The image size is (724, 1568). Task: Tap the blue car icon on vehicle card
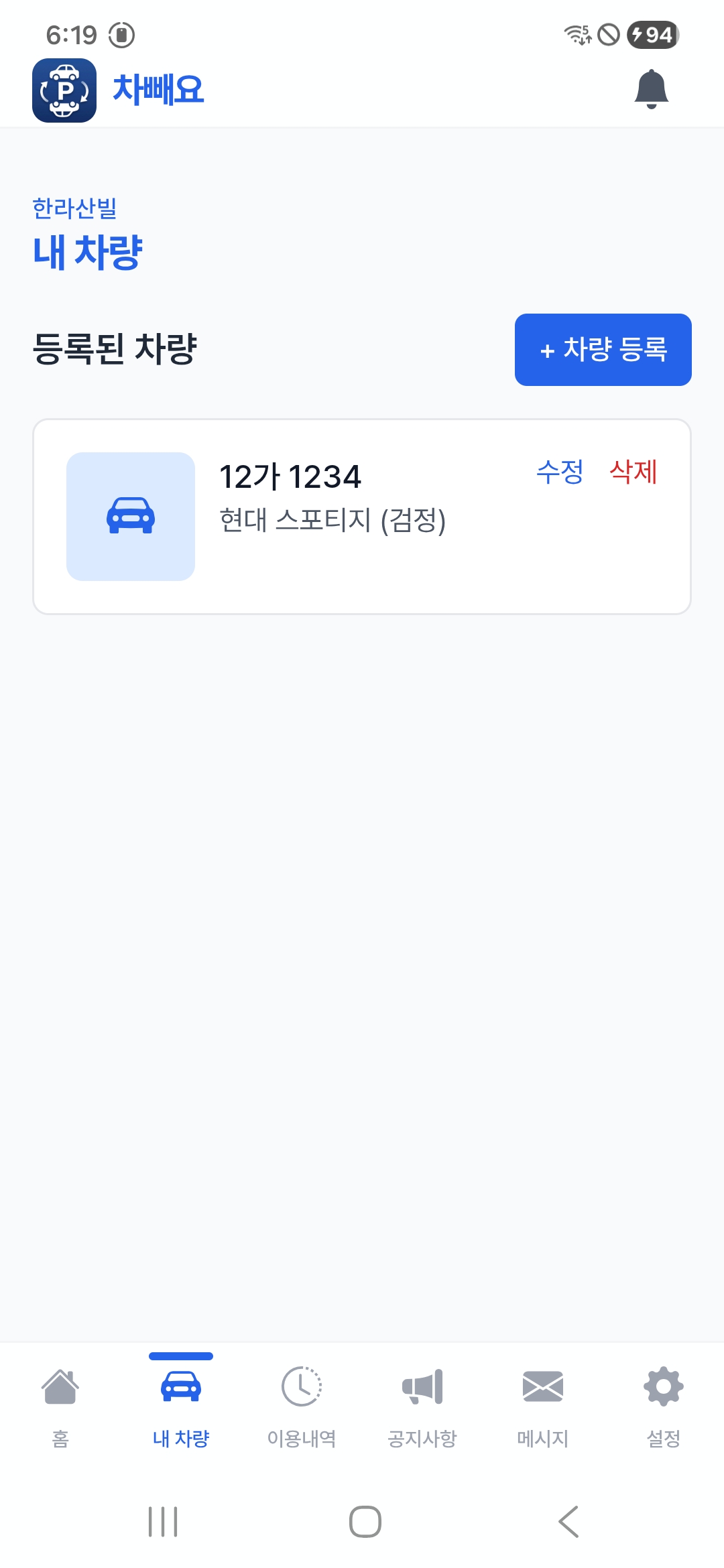coord(131,515)
